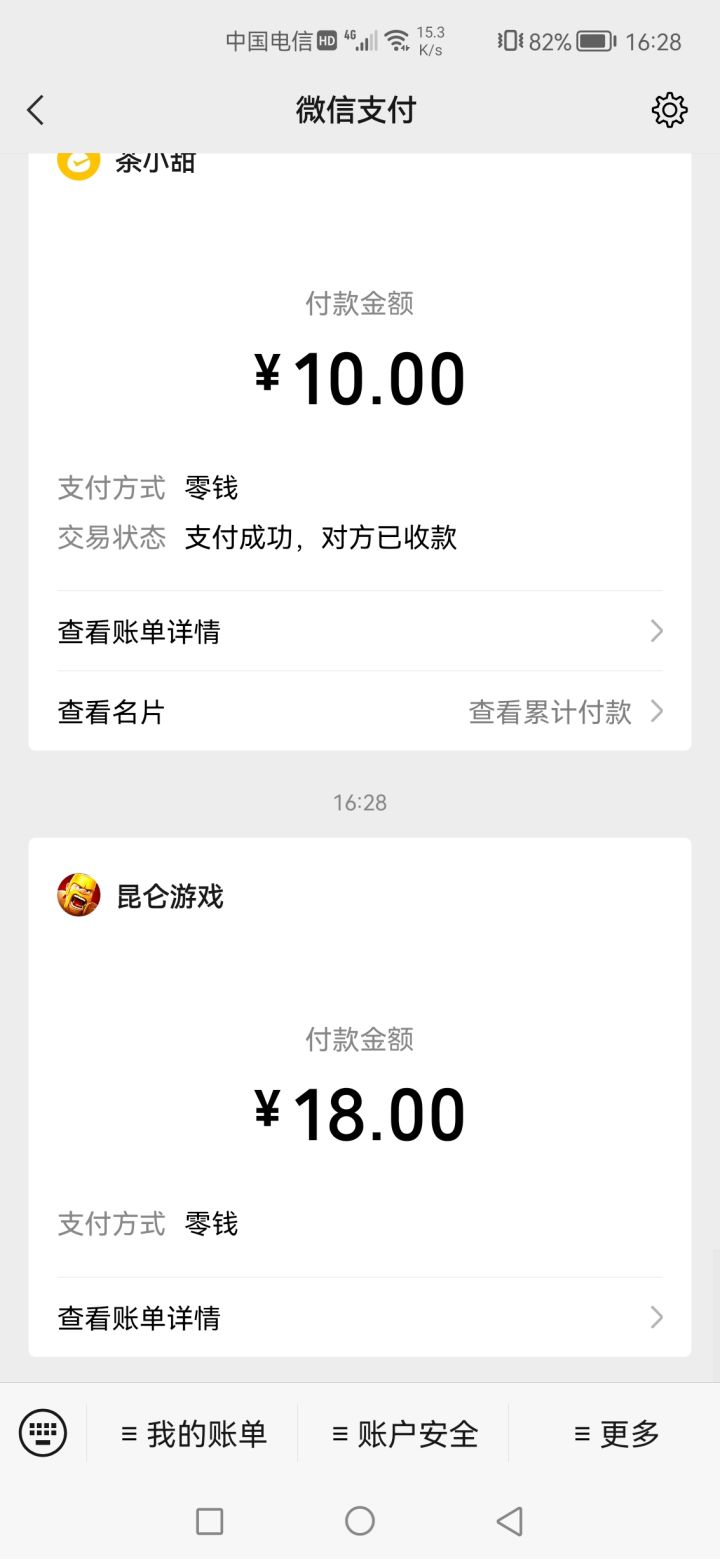Open the recent apps button

(x=210, y=1521)
